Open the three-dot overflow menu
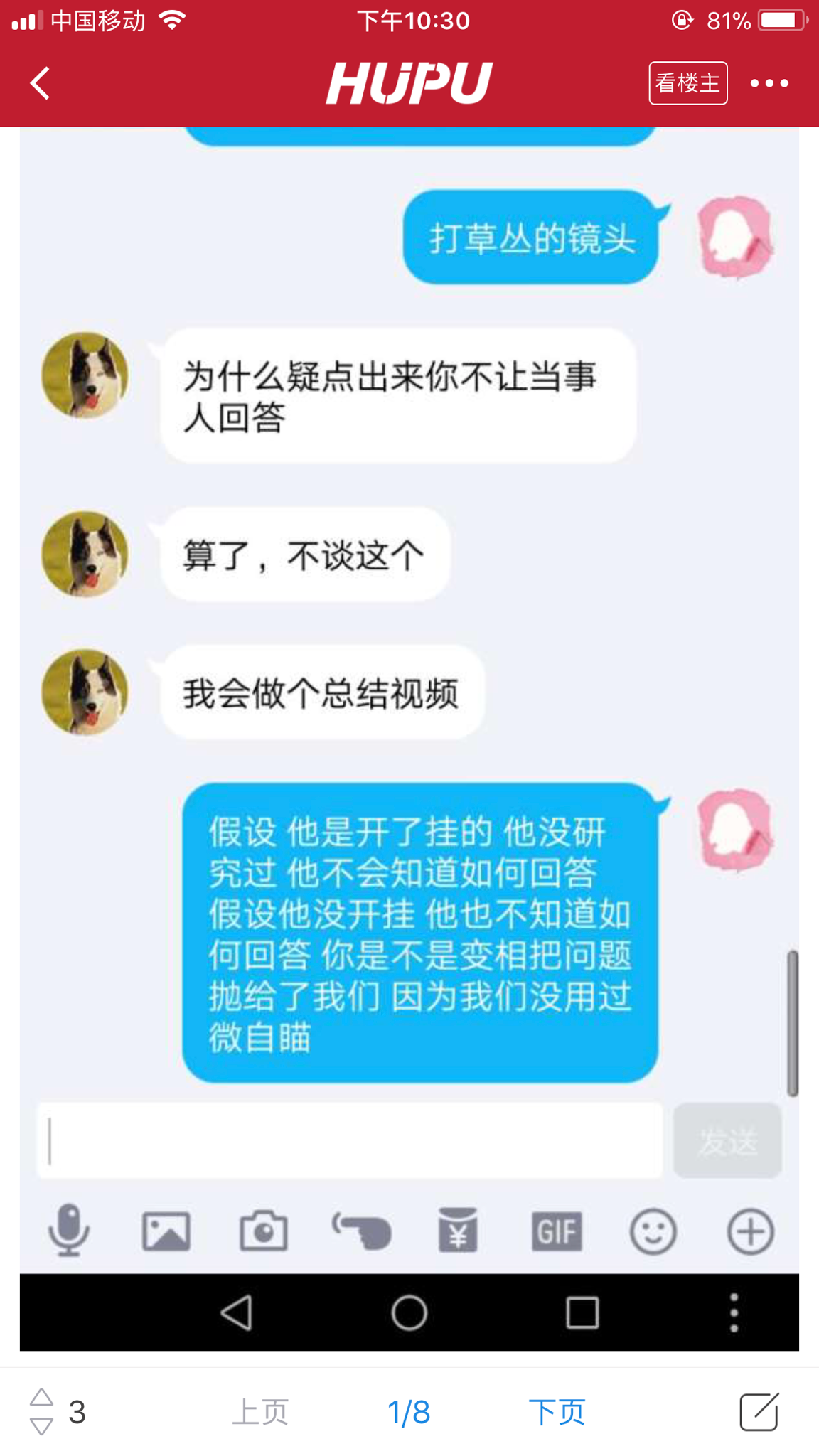The image size is (819, 1456). [x=769, y=83]
